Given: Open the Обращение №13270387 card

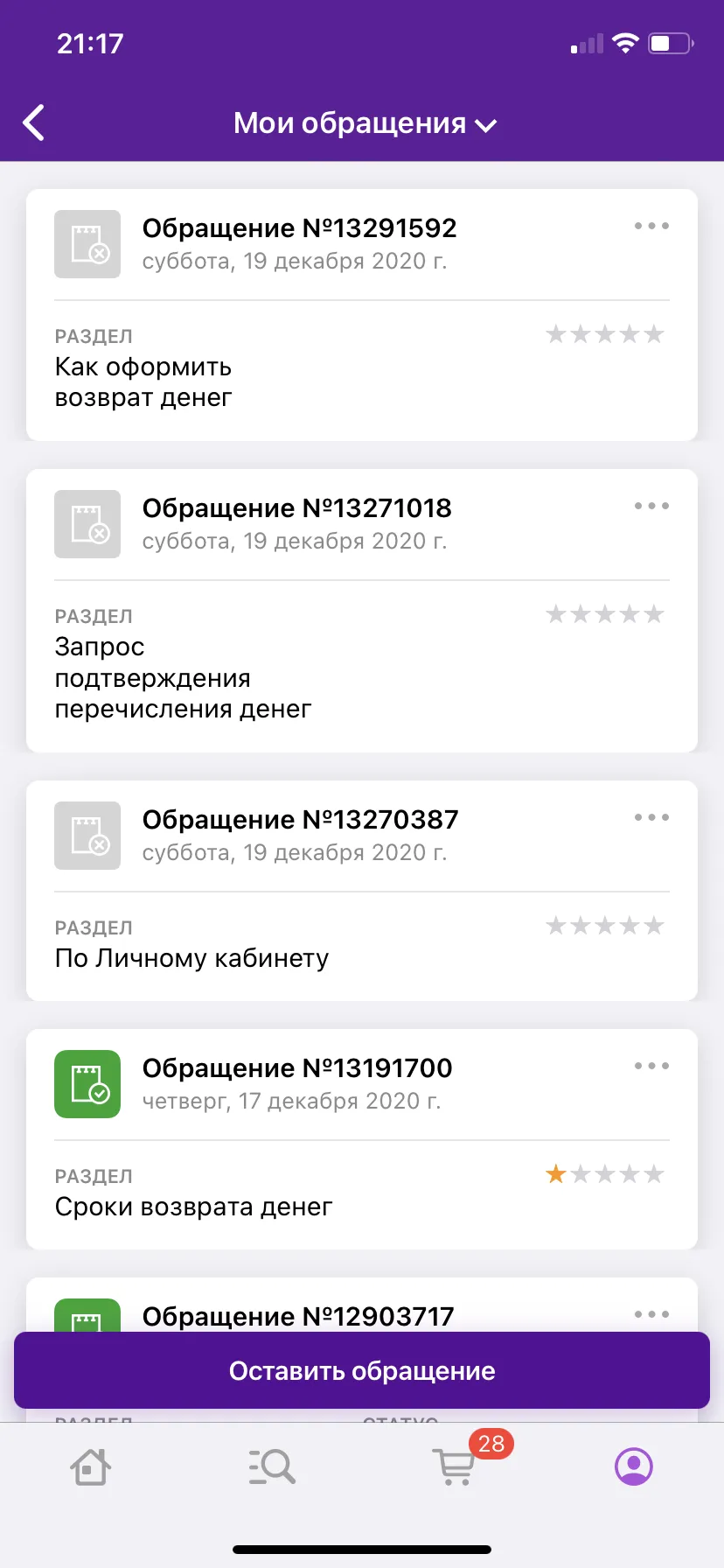Looking at the screenshot, I should click(x=362, y=891).
